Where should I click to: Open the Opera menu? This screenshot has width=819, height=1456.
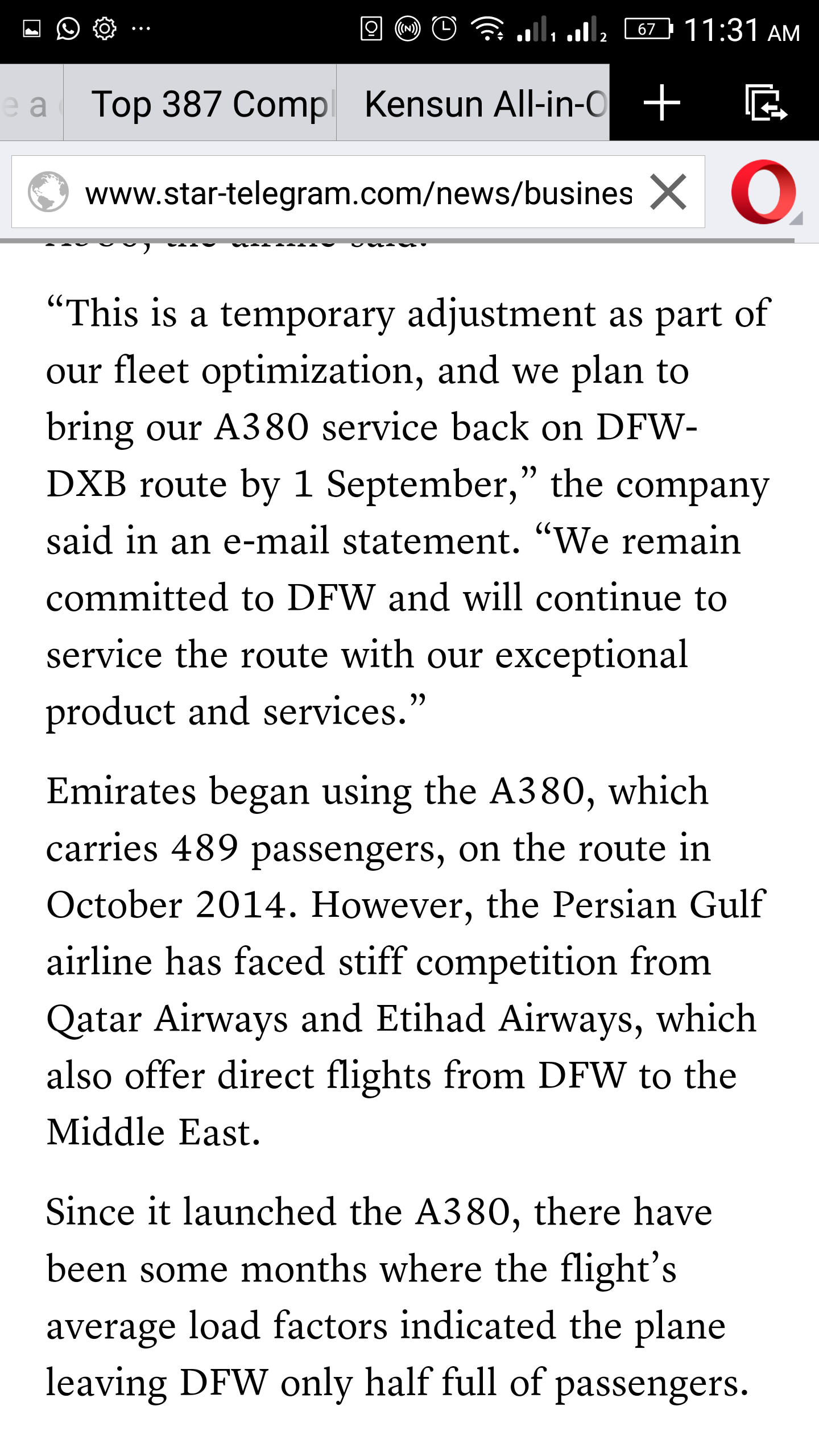[764, 192]
